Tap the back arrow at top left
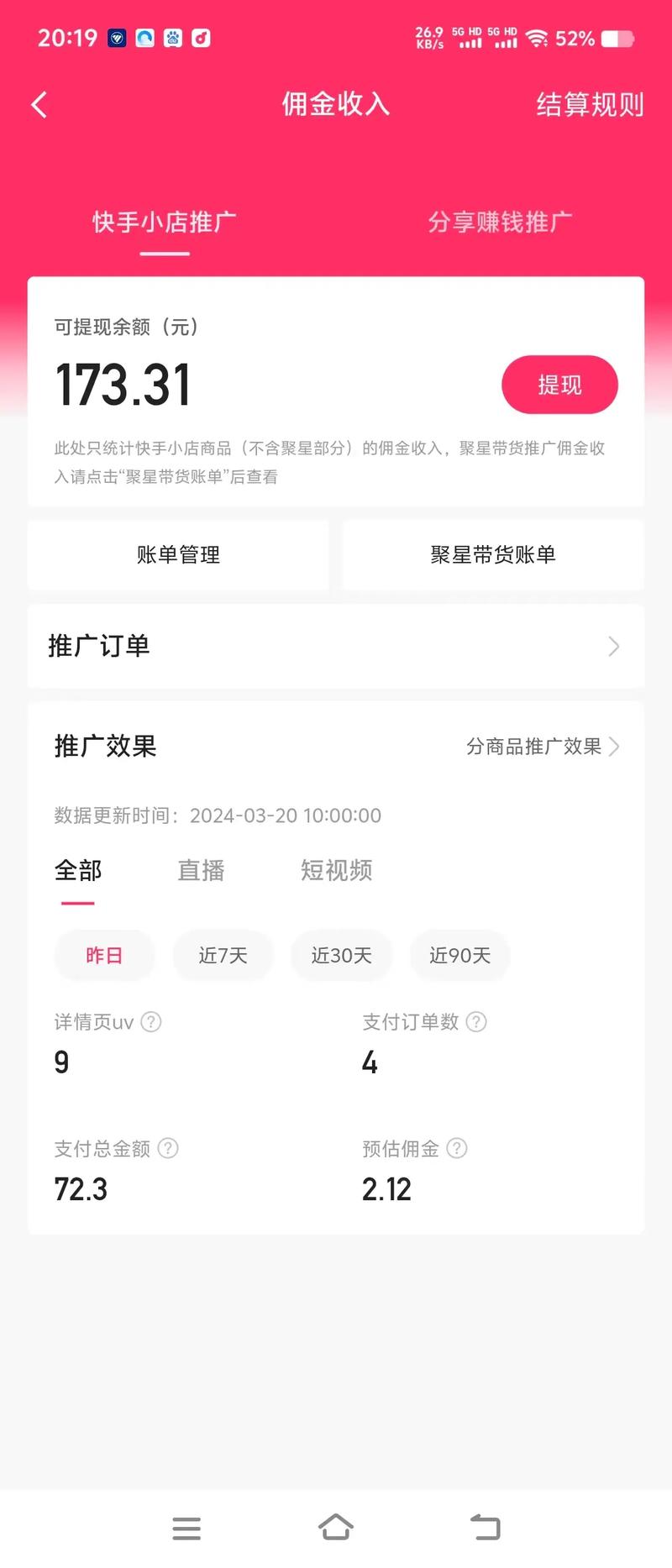 point(38,103)
